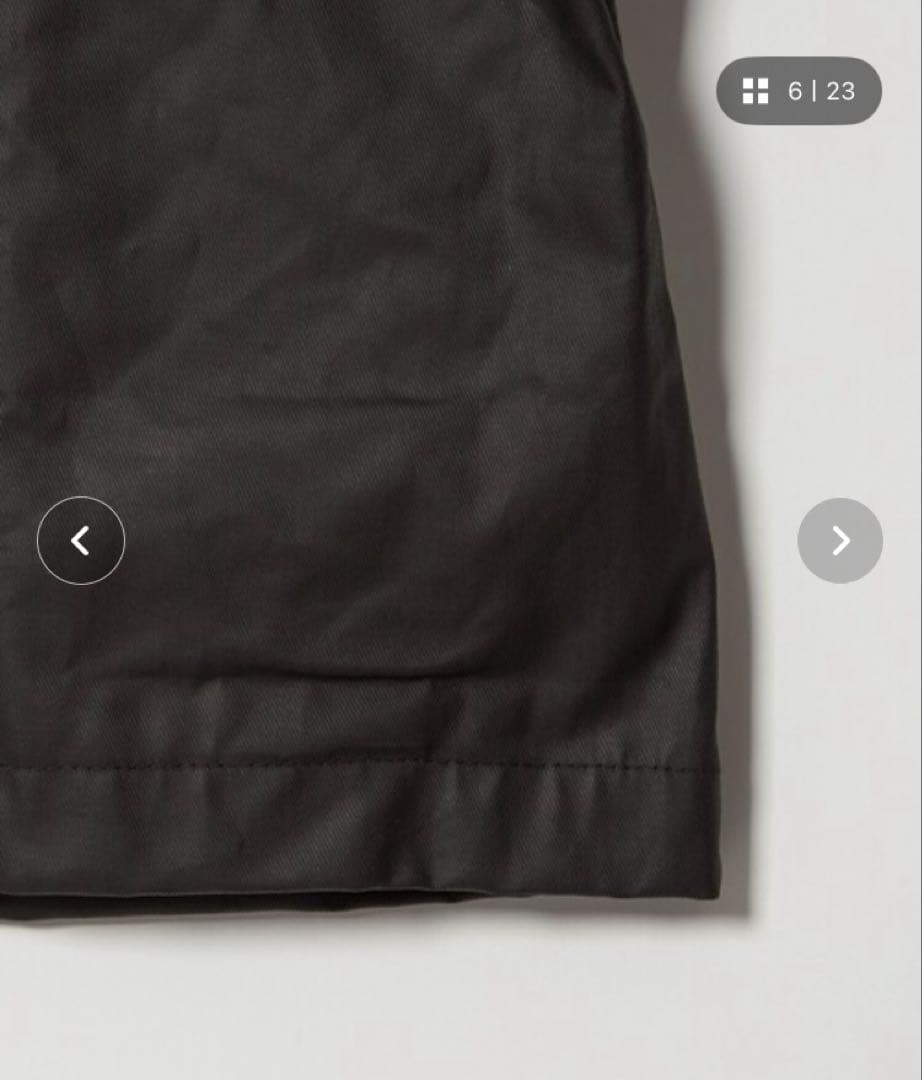Open the photo grid from 6 | 23
This screenshot has width=922, height=1080.
(x=799, y=91)
